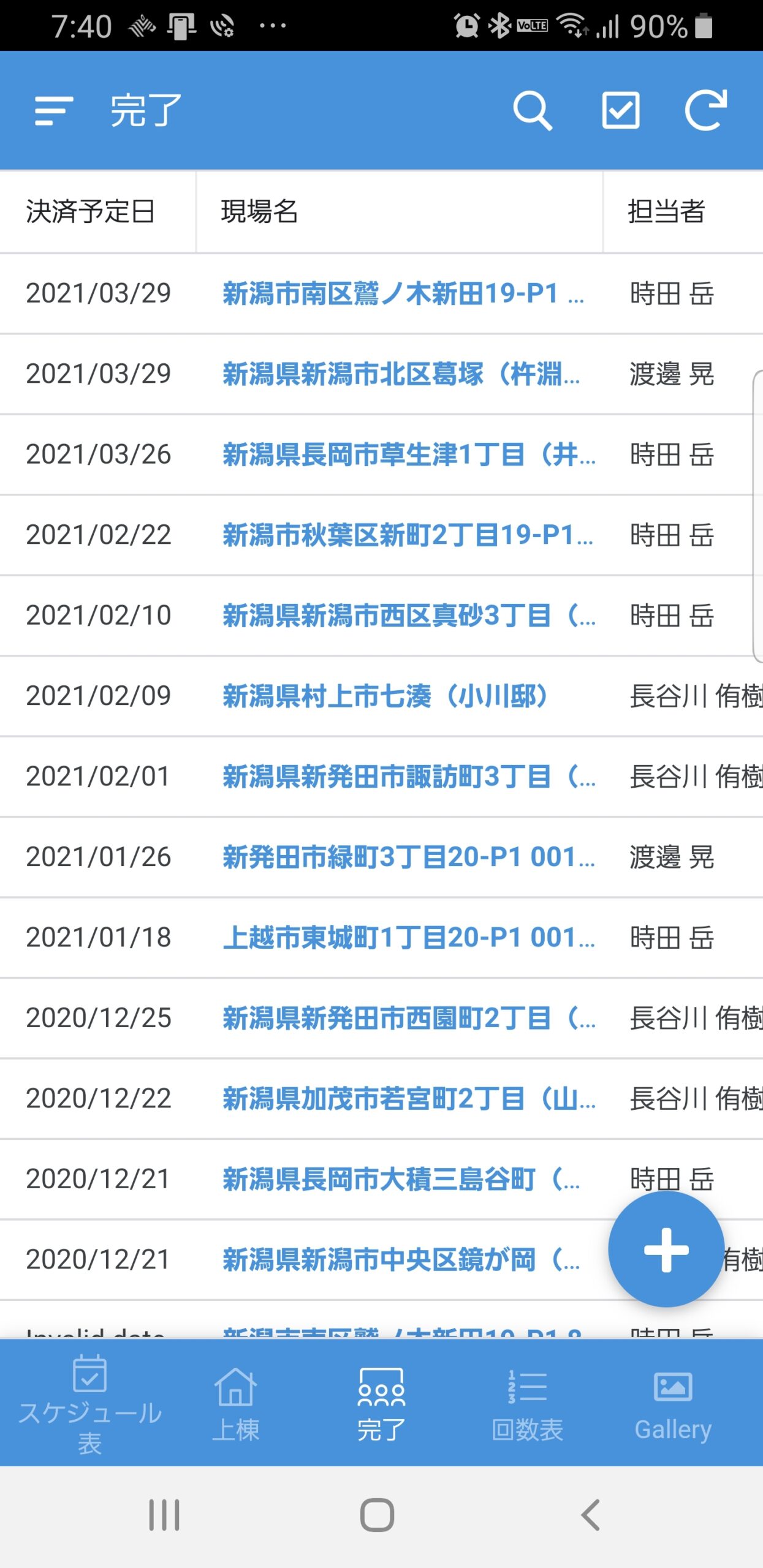Open 新潟県村上市七湊（小川邸） link
The height and width of the screenshot is (1568, 763).
(385, 696)
